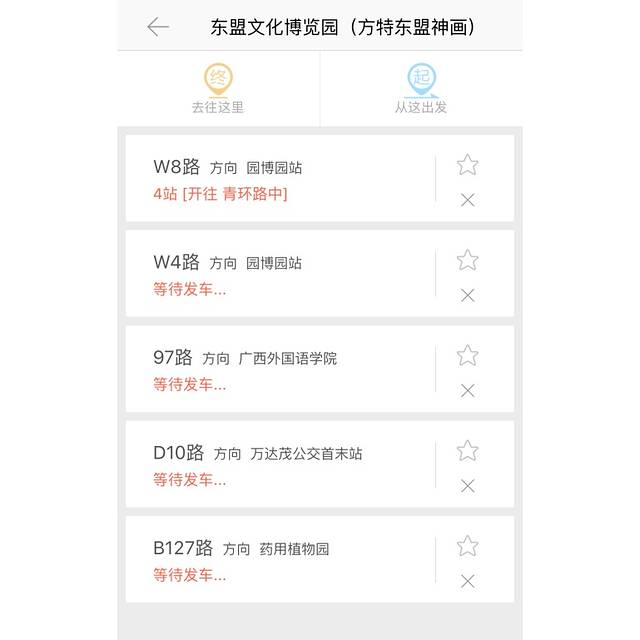This screenshot has height=640, width=640.
Task: Dismiss the W4路 route card
Action: (x=467, y=295)
